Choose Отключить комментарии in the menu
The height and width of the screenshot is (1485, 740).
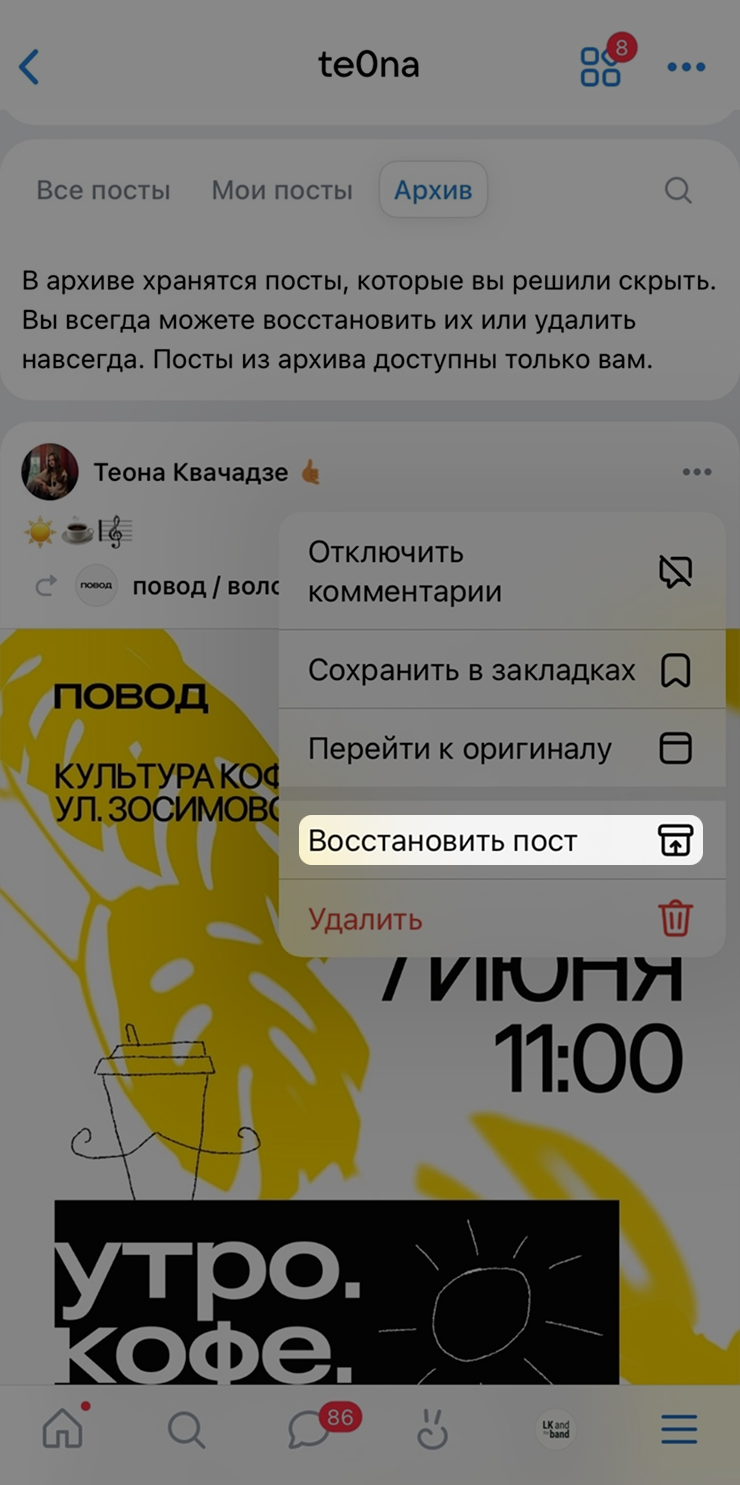tap(501, 571)
